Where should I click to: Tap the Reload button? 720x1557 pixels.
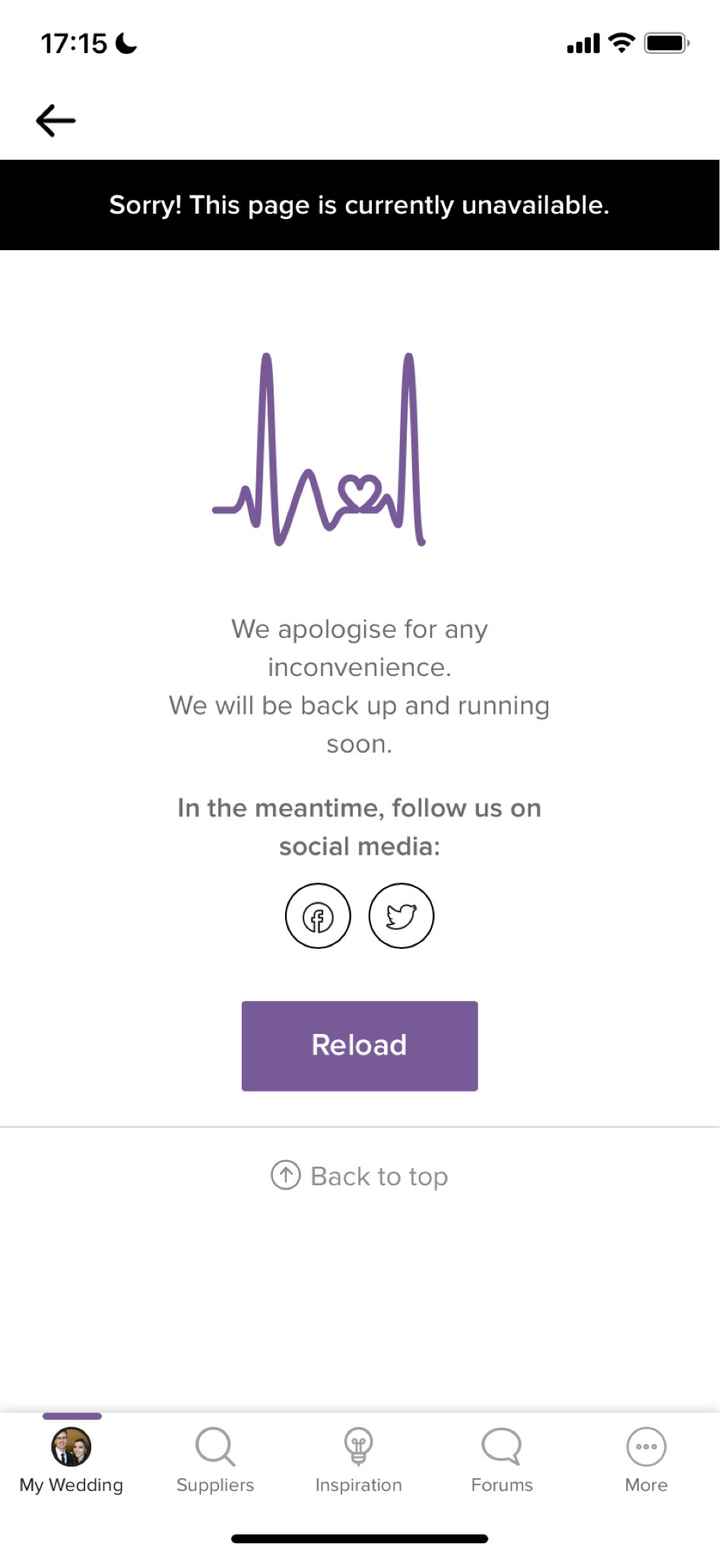tap(359, 1045)
